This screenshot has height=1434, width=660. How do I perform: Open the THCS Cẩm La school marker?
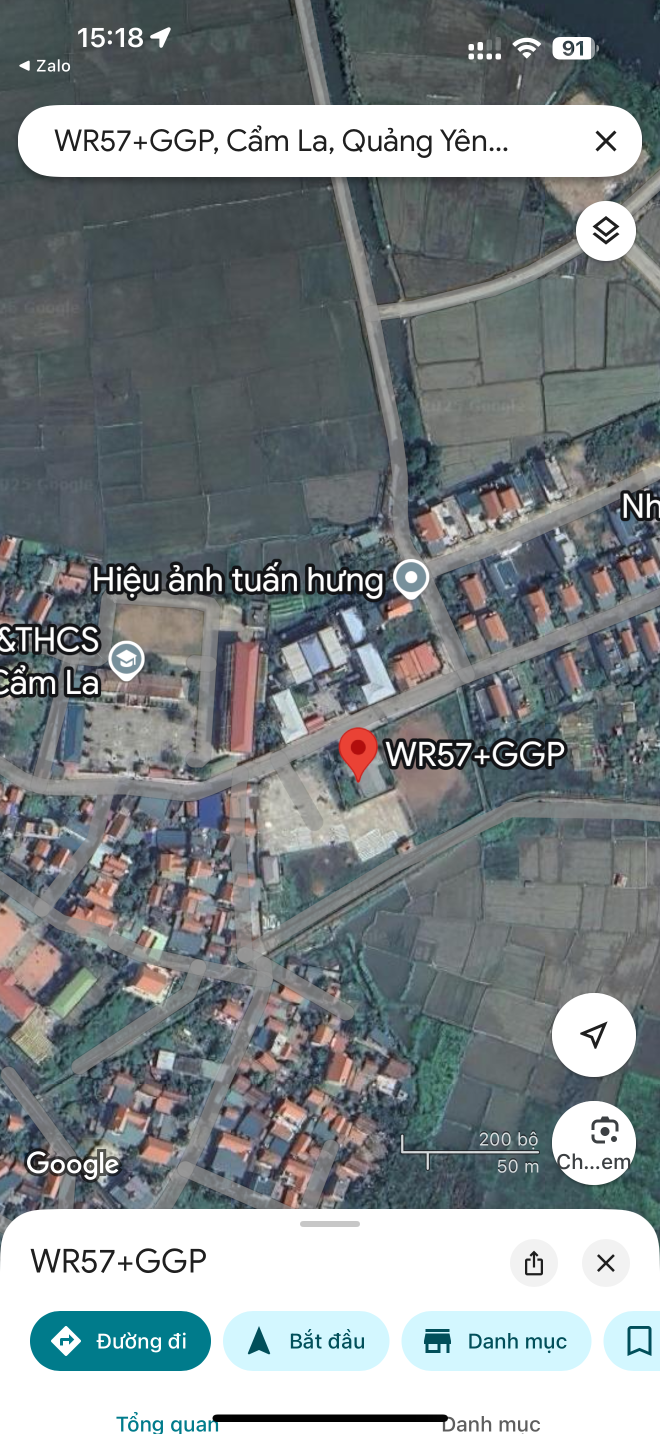[127, 659]
